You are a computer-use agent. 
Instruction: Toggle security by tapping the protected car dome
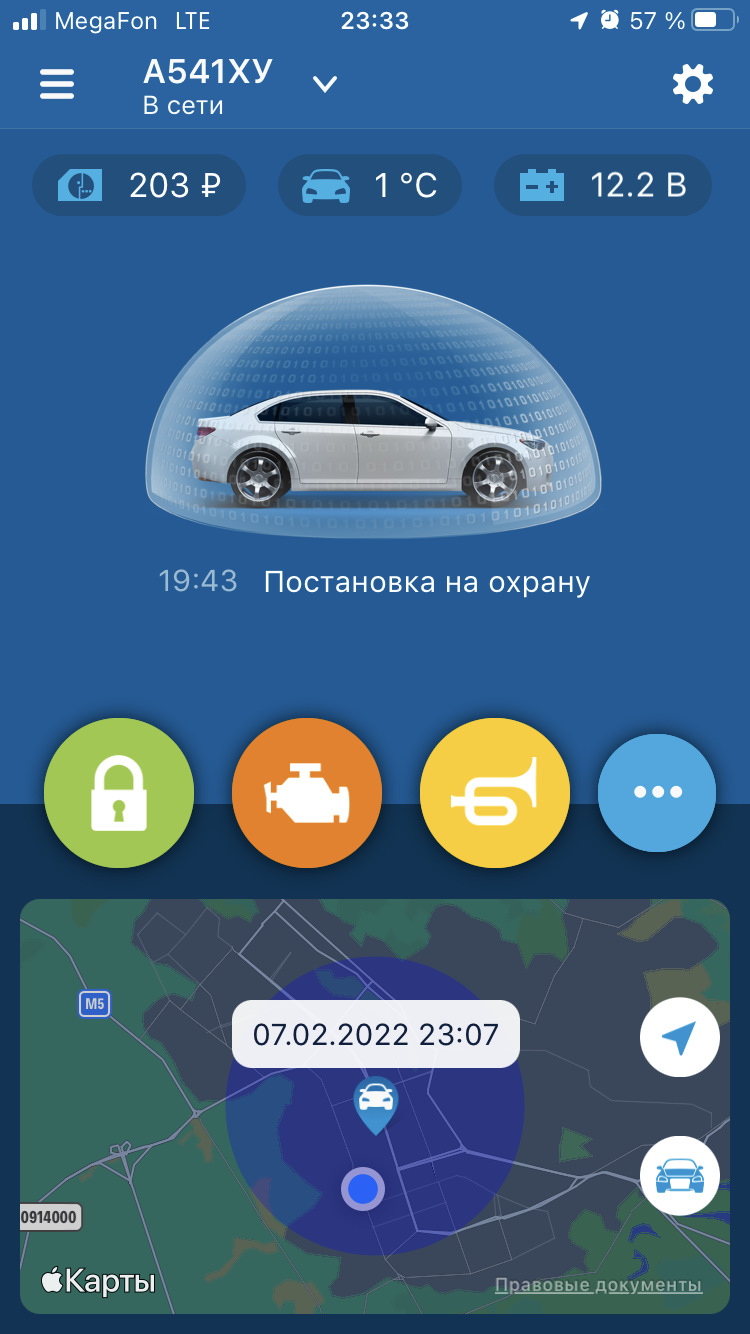374,410
